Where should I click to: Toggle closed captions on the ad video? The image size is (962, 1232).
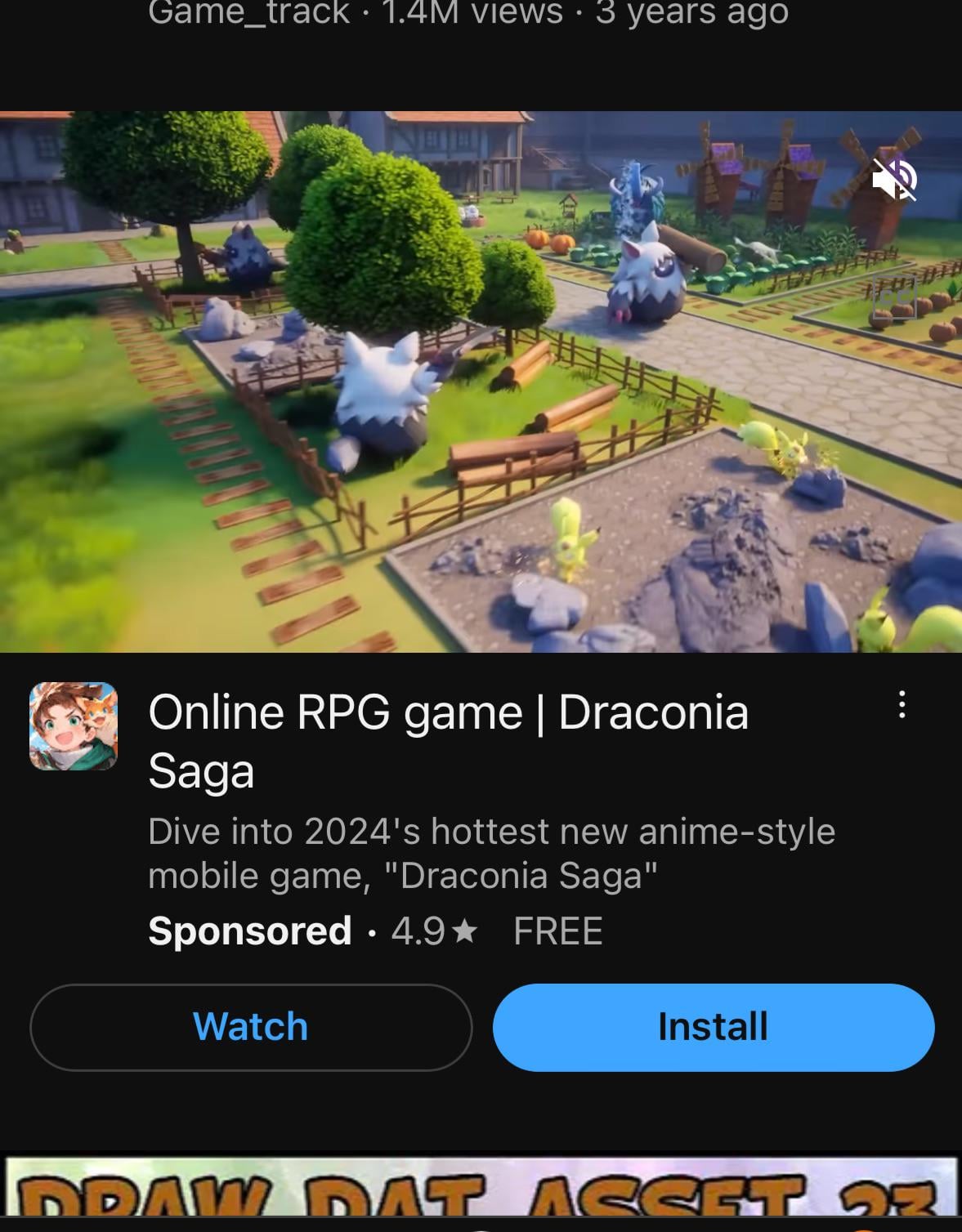[893, 296]
